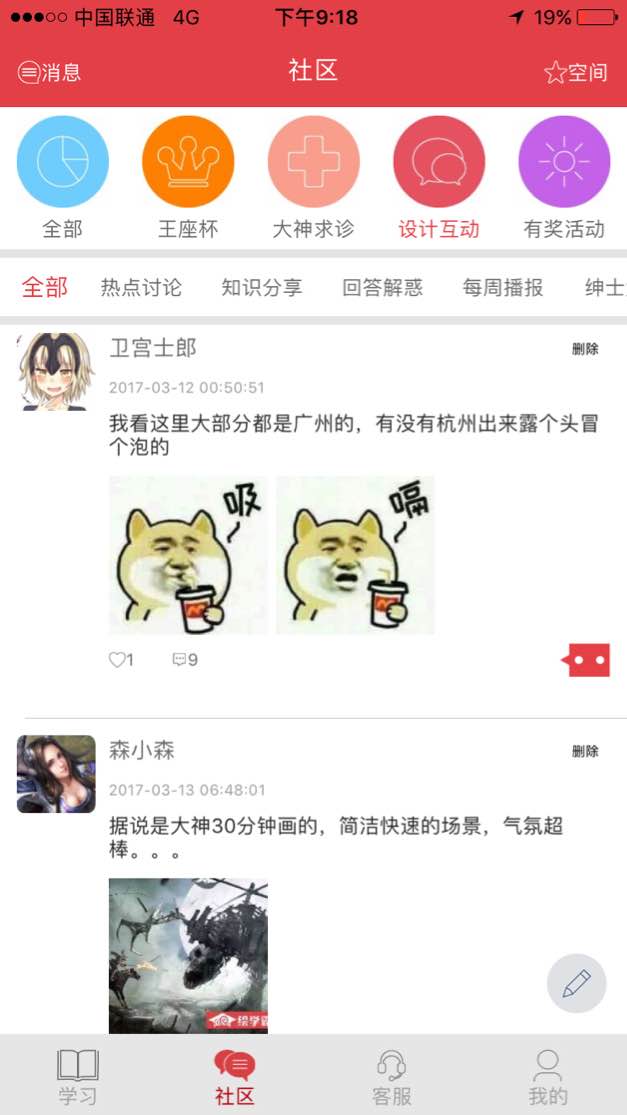The height and width of the screenshot is (1115, 627).
Task: Like 卫宫士郎's post with the heart icon
Action: [121, 660]
